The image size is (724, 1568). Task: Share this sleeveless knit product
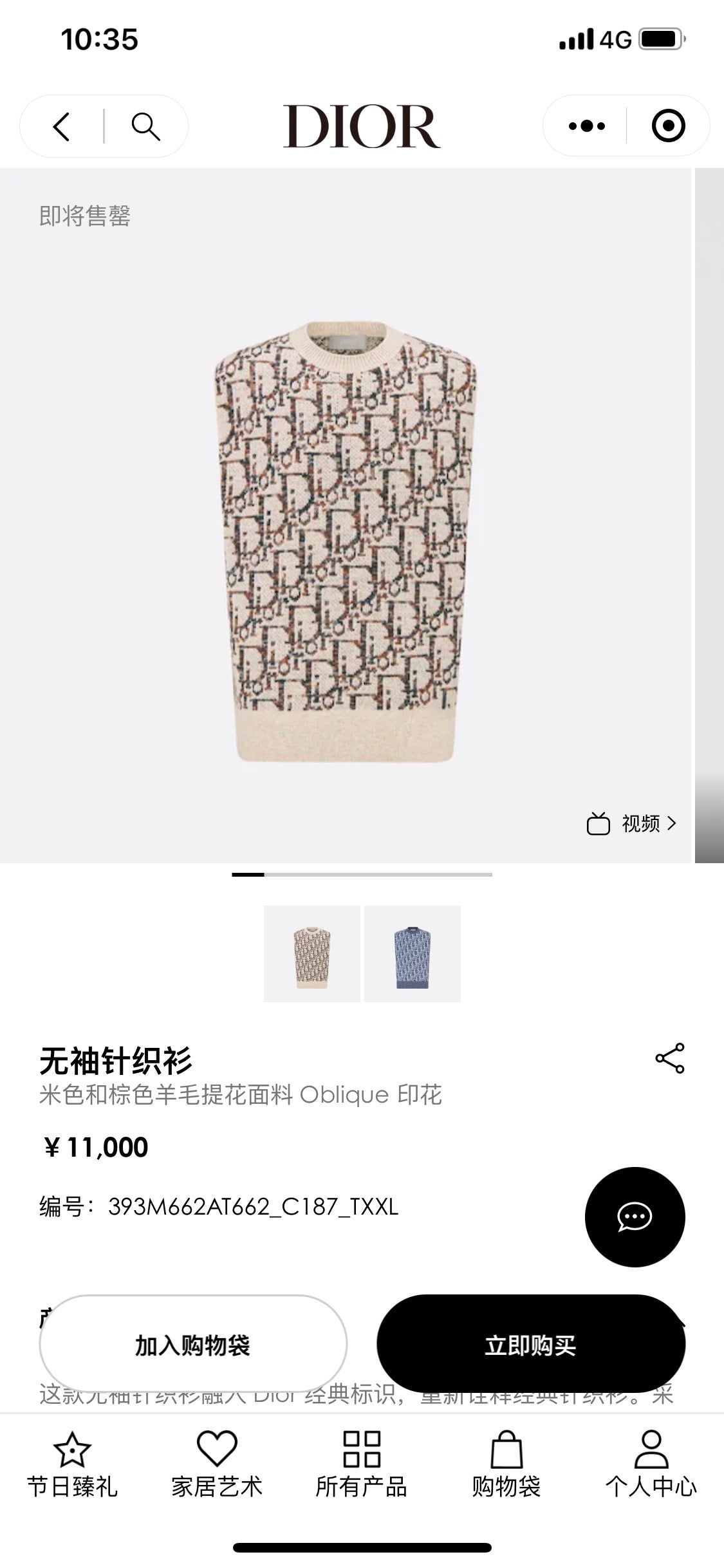pos(669,1059)
